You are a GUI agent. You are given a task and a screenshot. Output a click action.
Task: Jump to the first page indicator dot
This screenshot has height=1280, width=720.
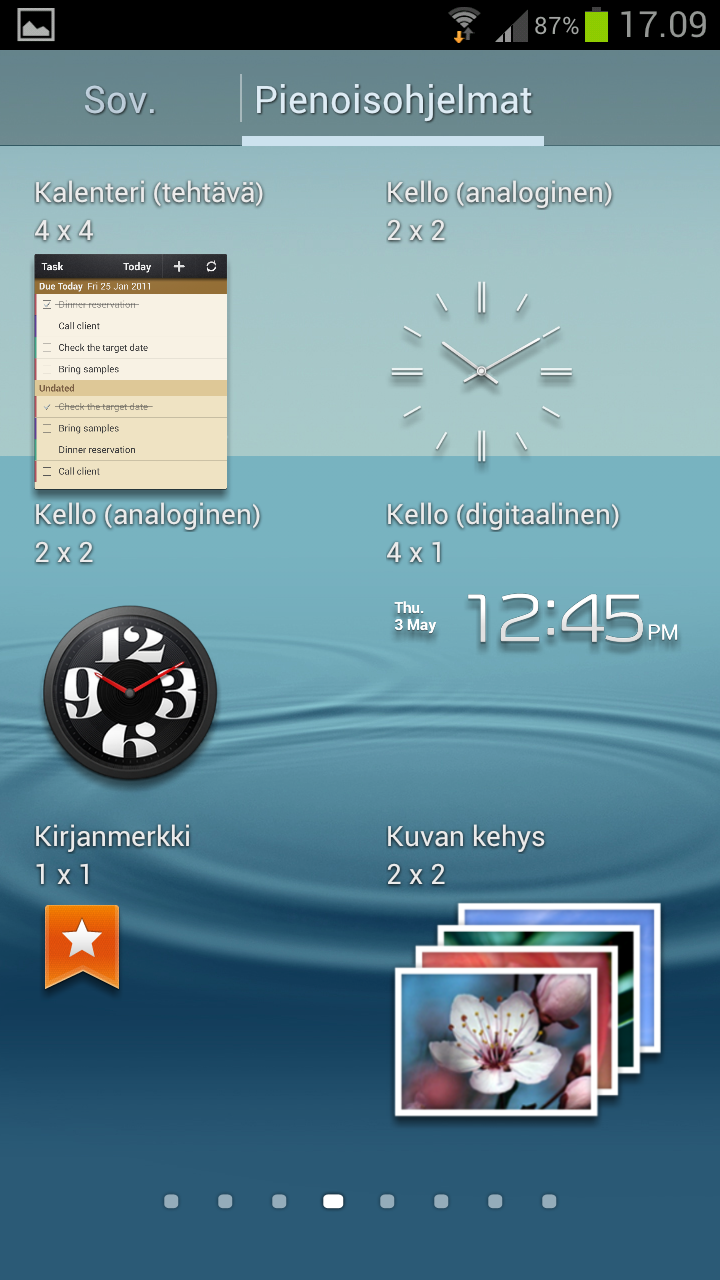point(171,1201)
